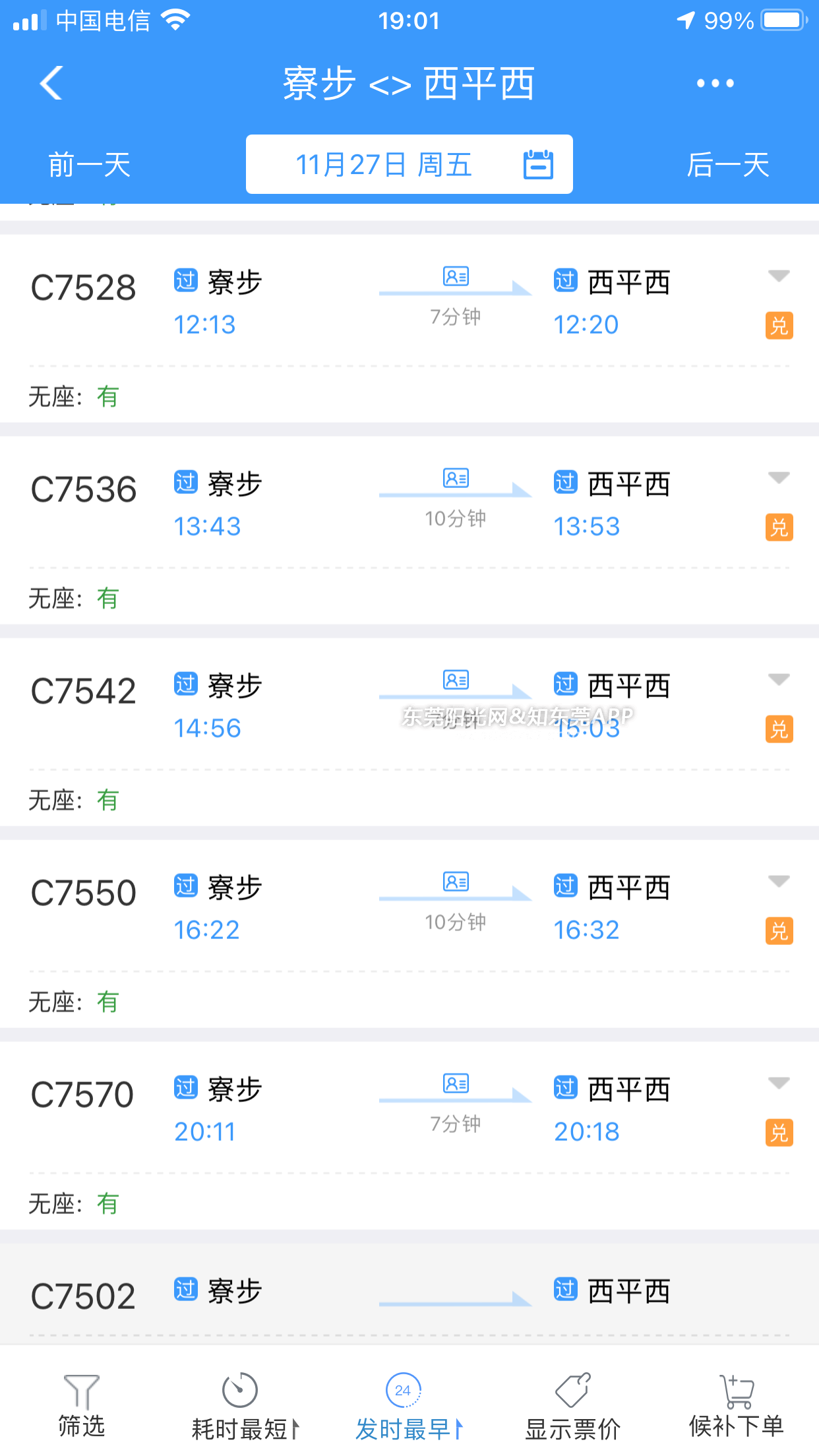This screenshot has width=819, height=1456.
Task: Open the three-dot more options menu
Action: (x=715, y=83)
